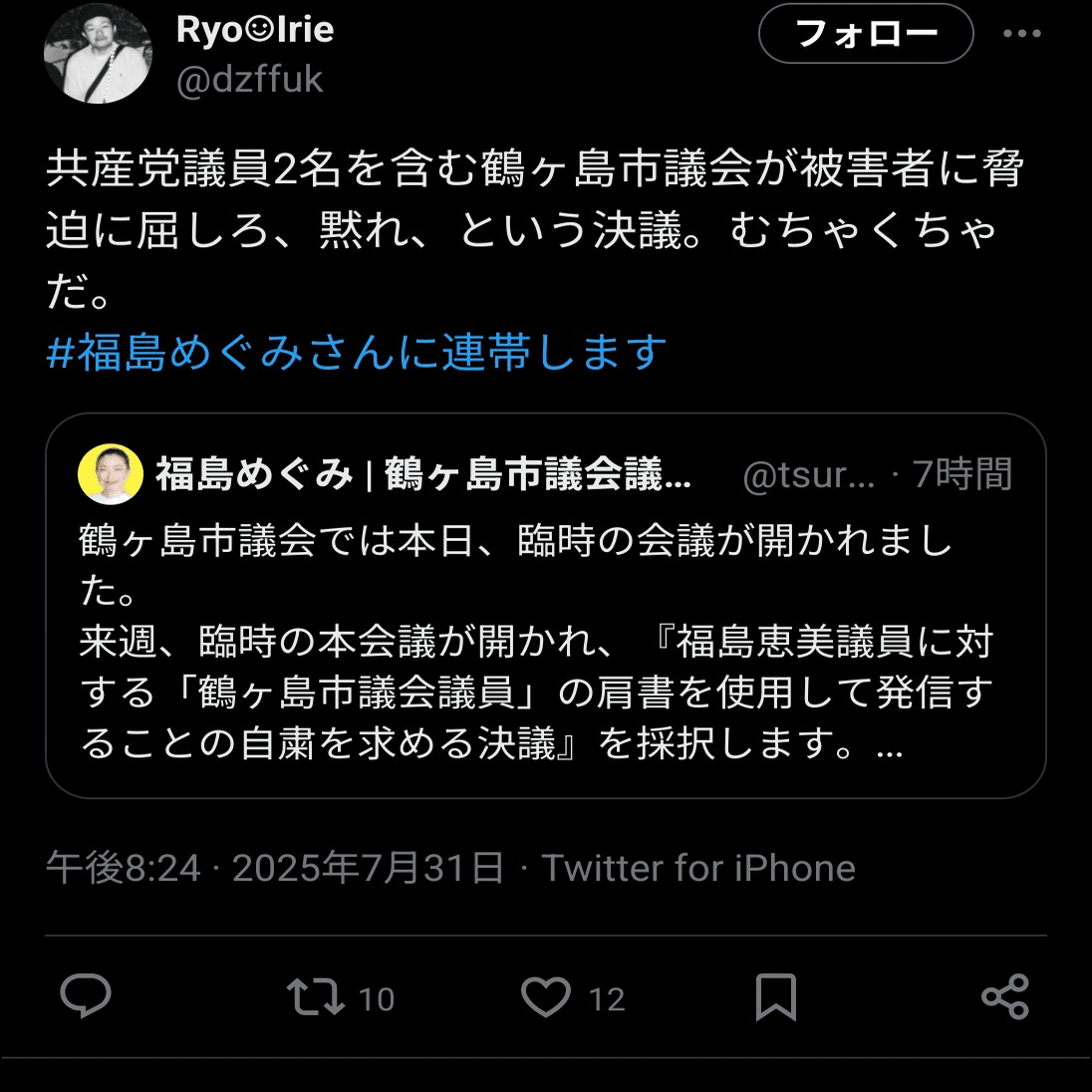Open Ryo Irie's profile picture
This screenshot has height=1092, width=1092.
click(x=98, y=54)
